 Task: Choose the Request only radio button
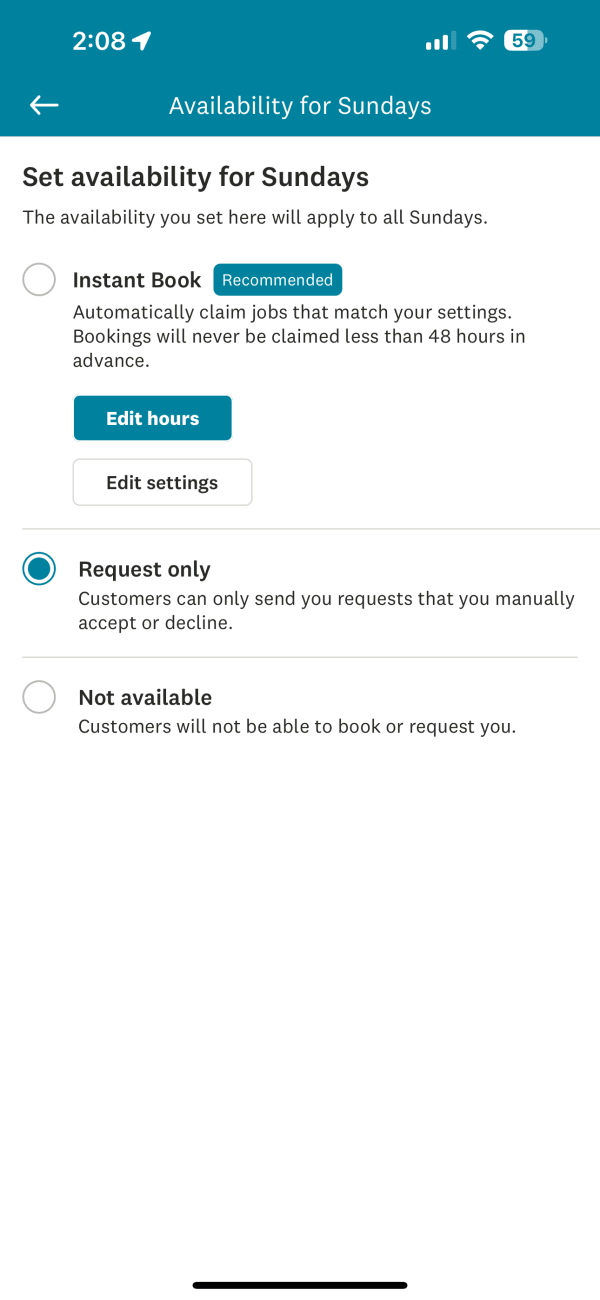pyautogui.click(x=39, y=569)
